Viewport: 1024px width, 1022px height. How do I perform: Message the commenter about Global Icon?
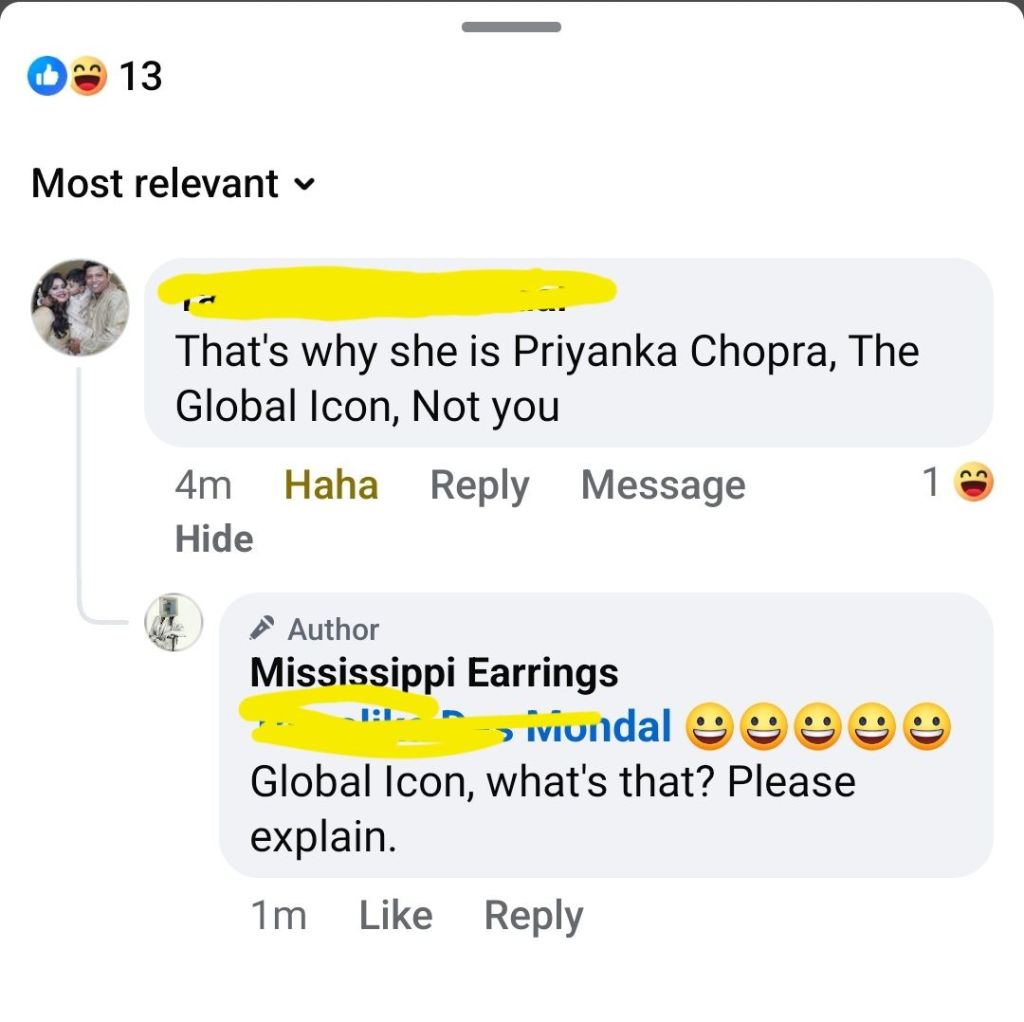(x=663, y=485)
